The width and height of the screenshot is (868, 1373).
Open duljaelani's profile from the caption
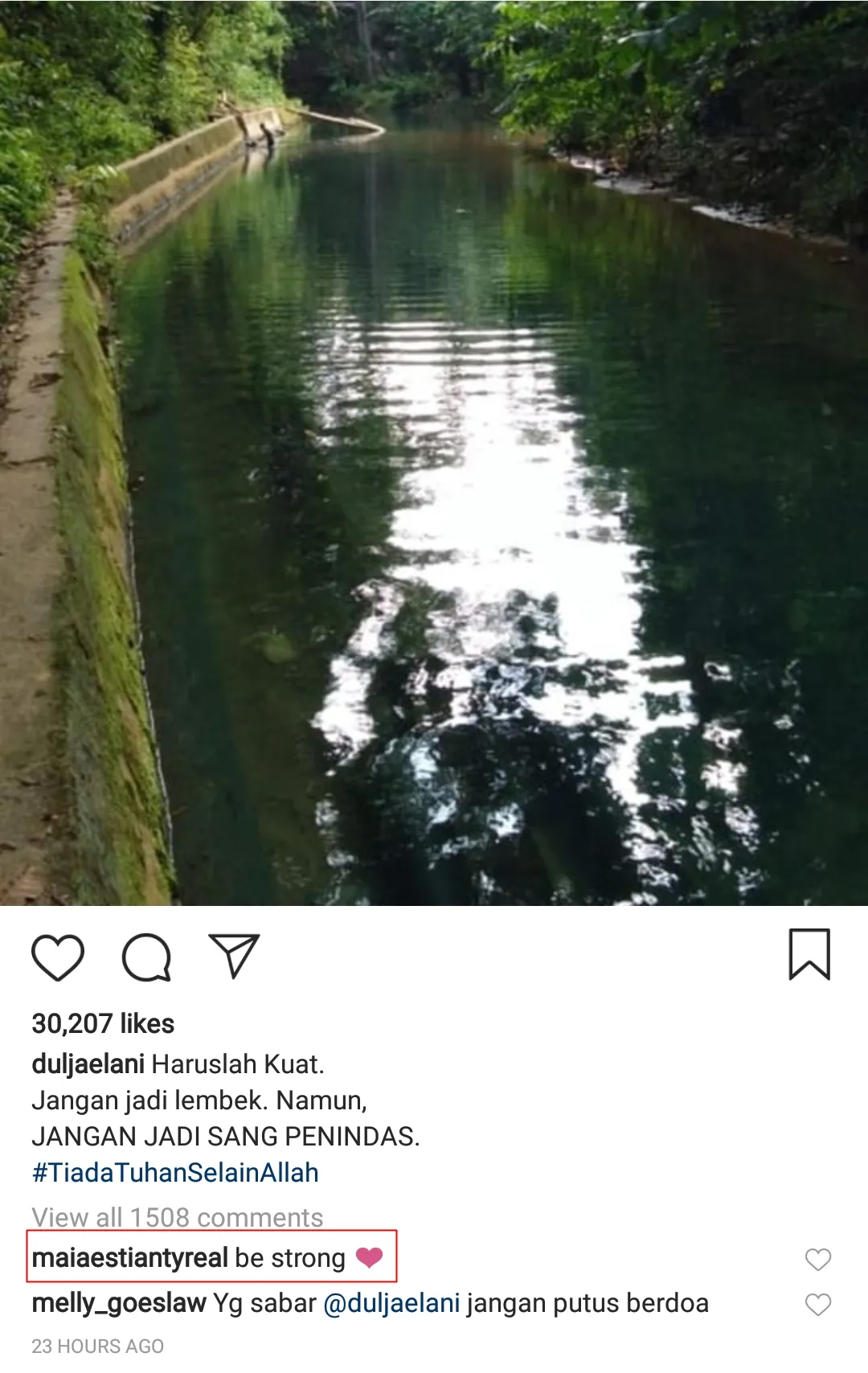point(88,1064)
